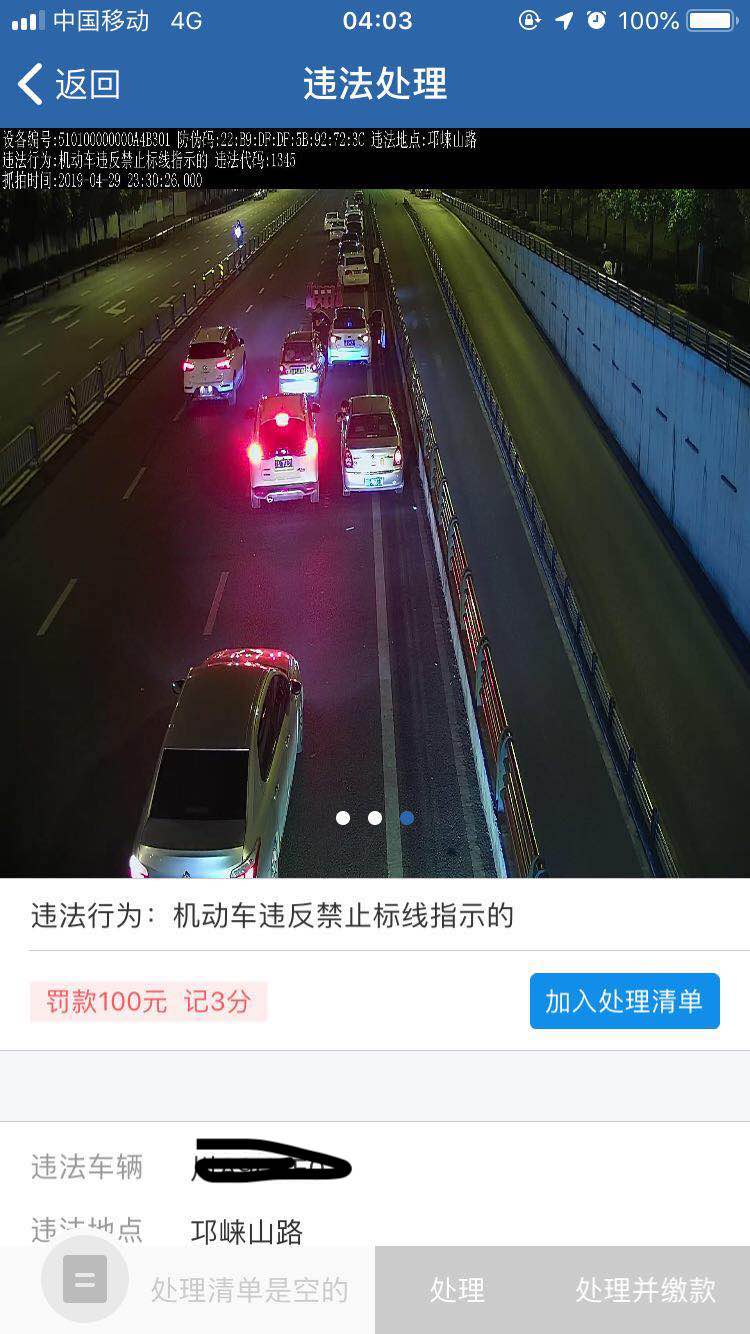This screenshot has width=750, height=1334.
Task: Jump to the first photo page dot
Action: pos(343,818)
